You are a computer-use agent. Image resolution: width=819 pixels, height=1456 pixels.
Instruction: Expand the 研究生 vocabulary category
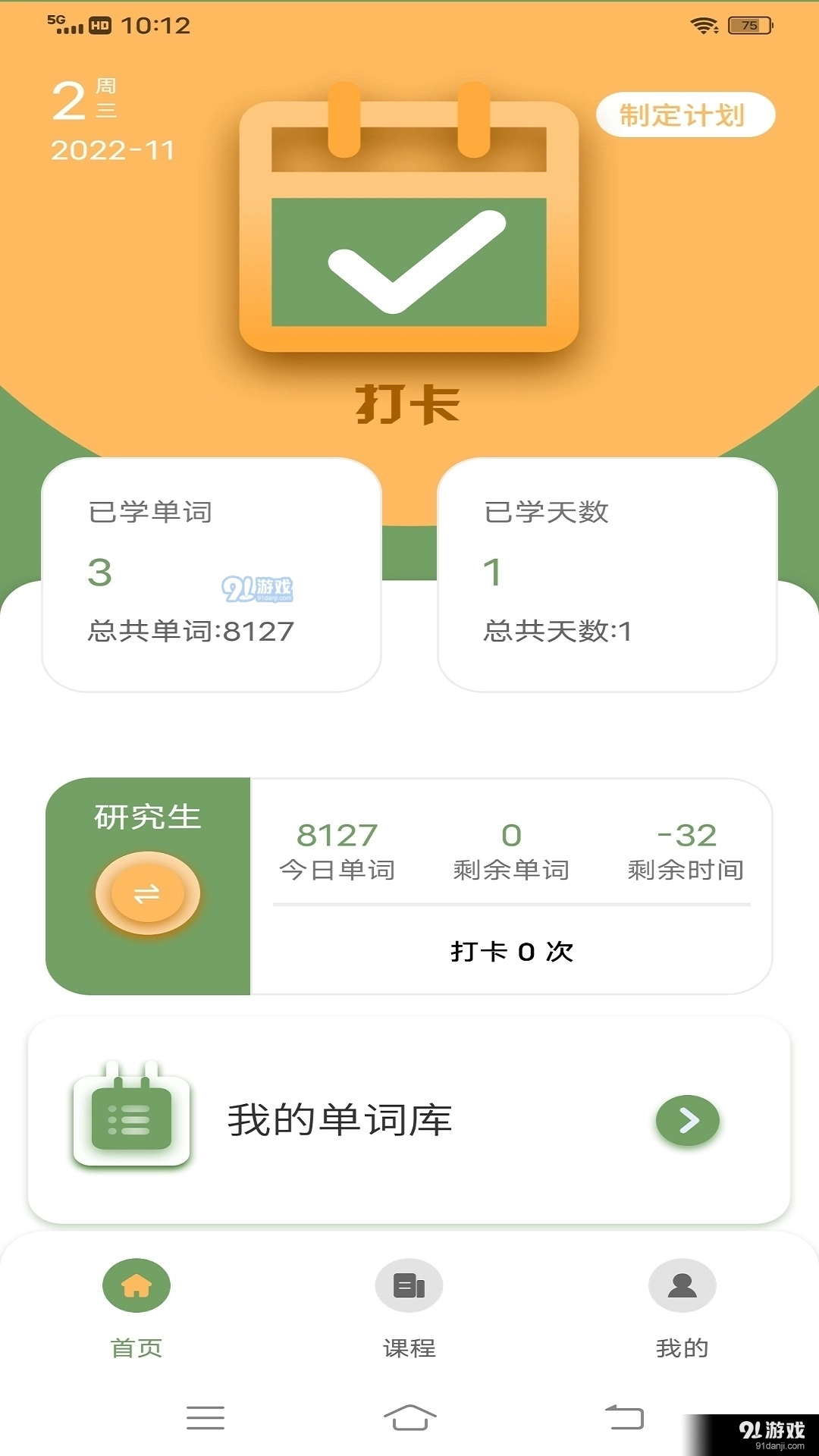tap(146, 817)
